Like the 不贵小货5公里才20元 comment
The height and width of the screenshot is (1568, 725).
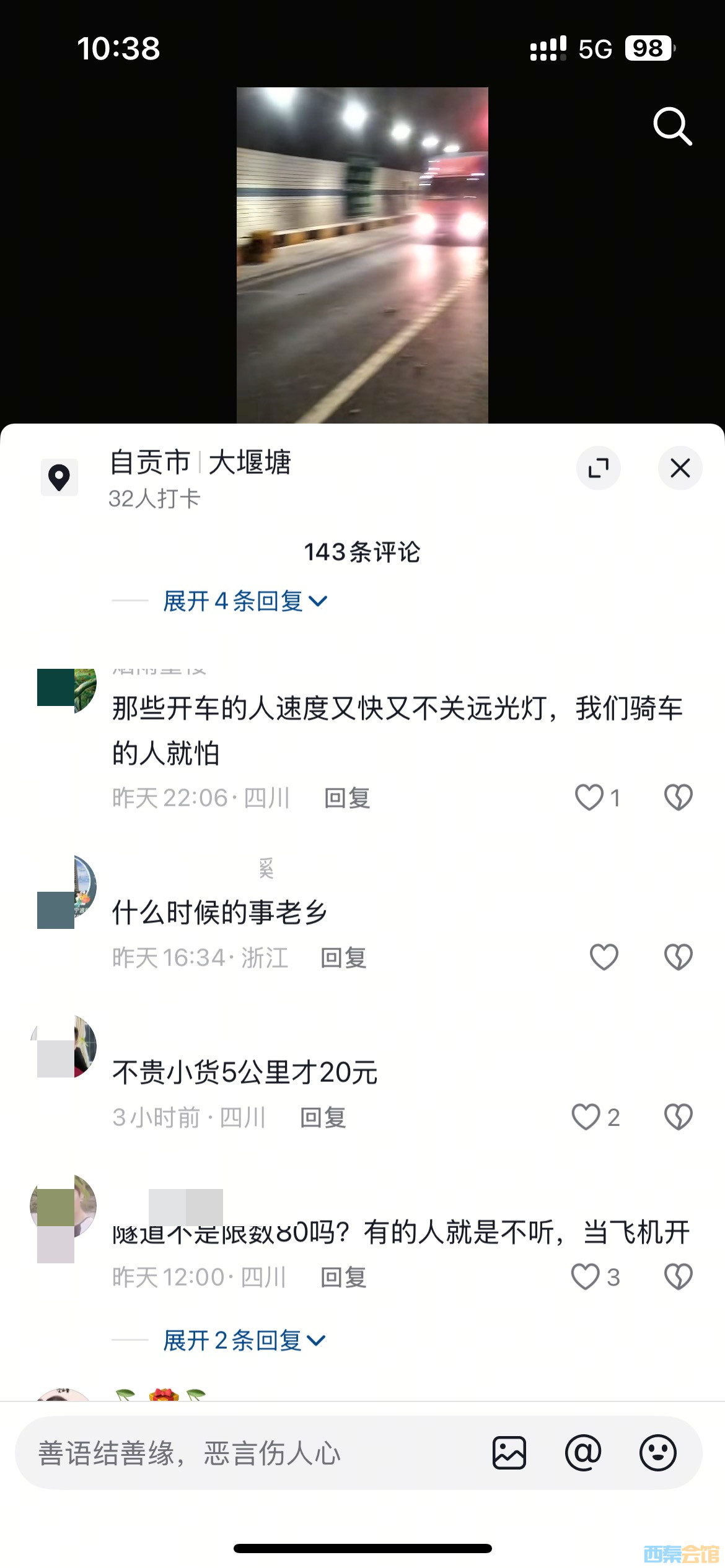586,1117
